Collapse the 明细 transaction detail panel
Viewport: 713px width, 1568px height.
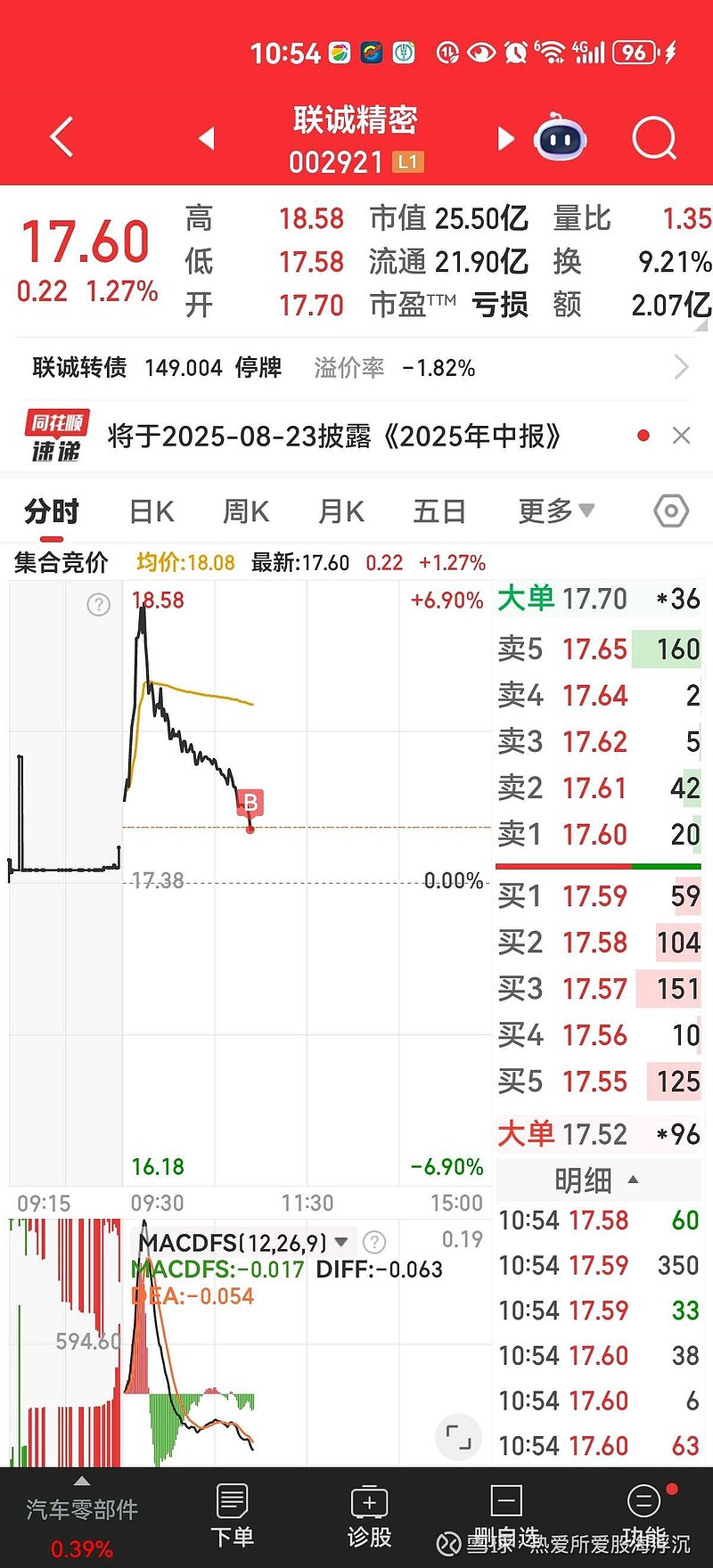point(599,1180)
